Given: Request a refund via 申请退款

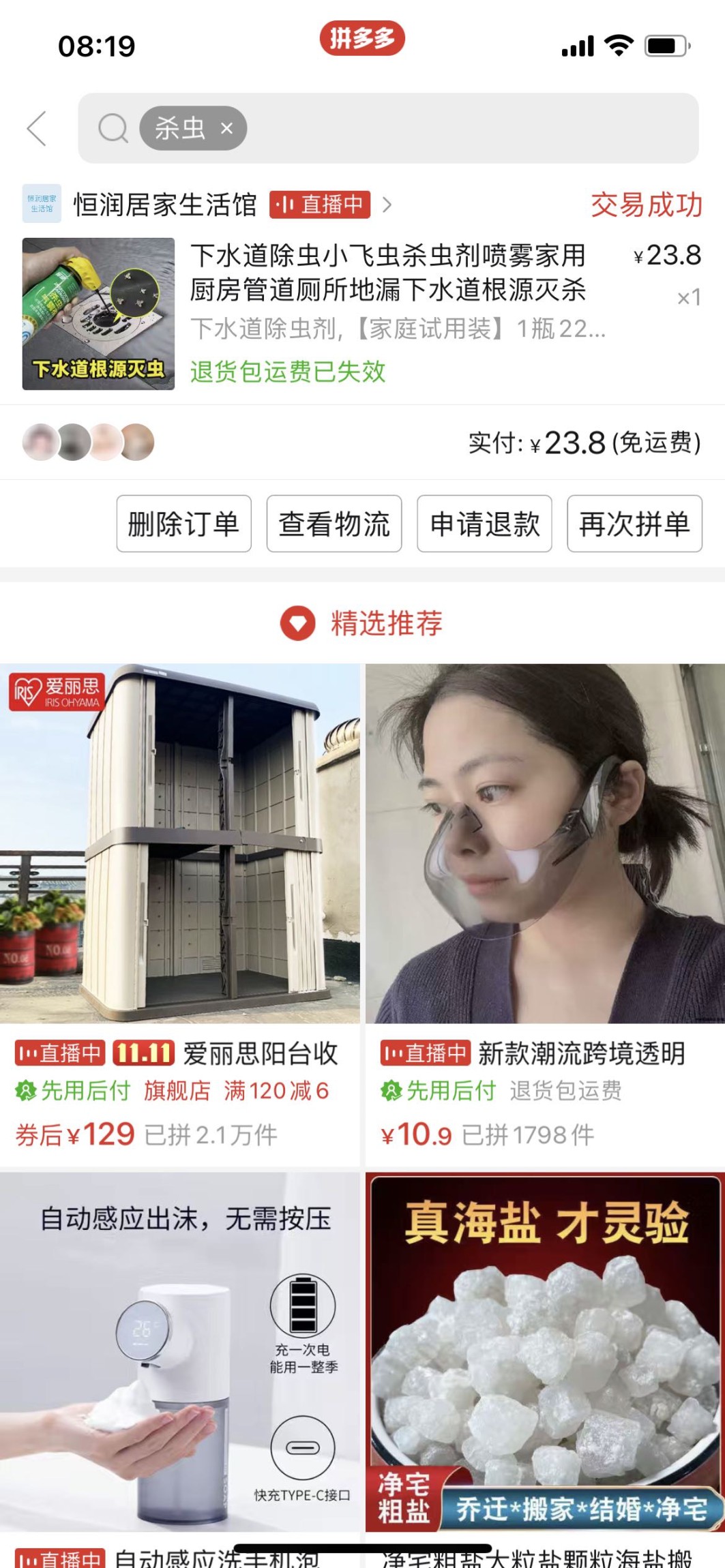Looking at the screenshot, I should click(484, 524).
